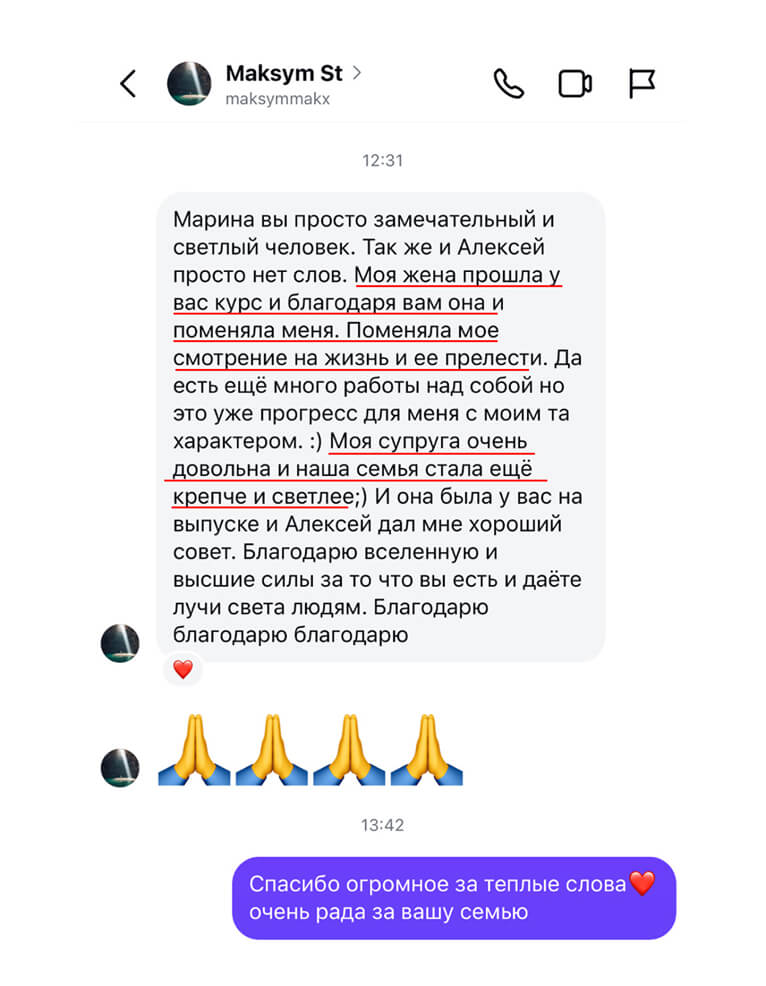Viewport: 766px width, 986px height.
Task: Tap the flag icon in header
Action: click(642, 84)
